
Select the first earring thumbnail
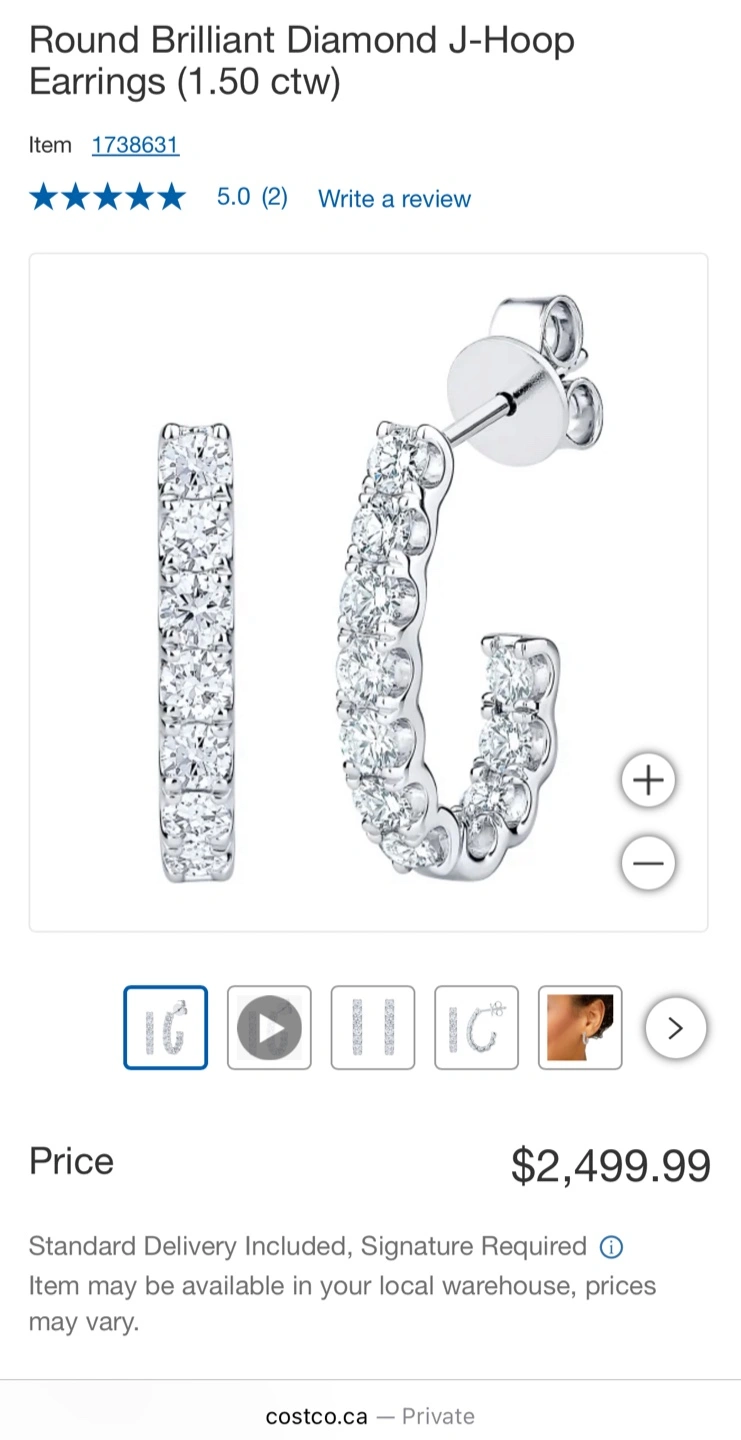pyautogui.click(x=166, y=1028)
